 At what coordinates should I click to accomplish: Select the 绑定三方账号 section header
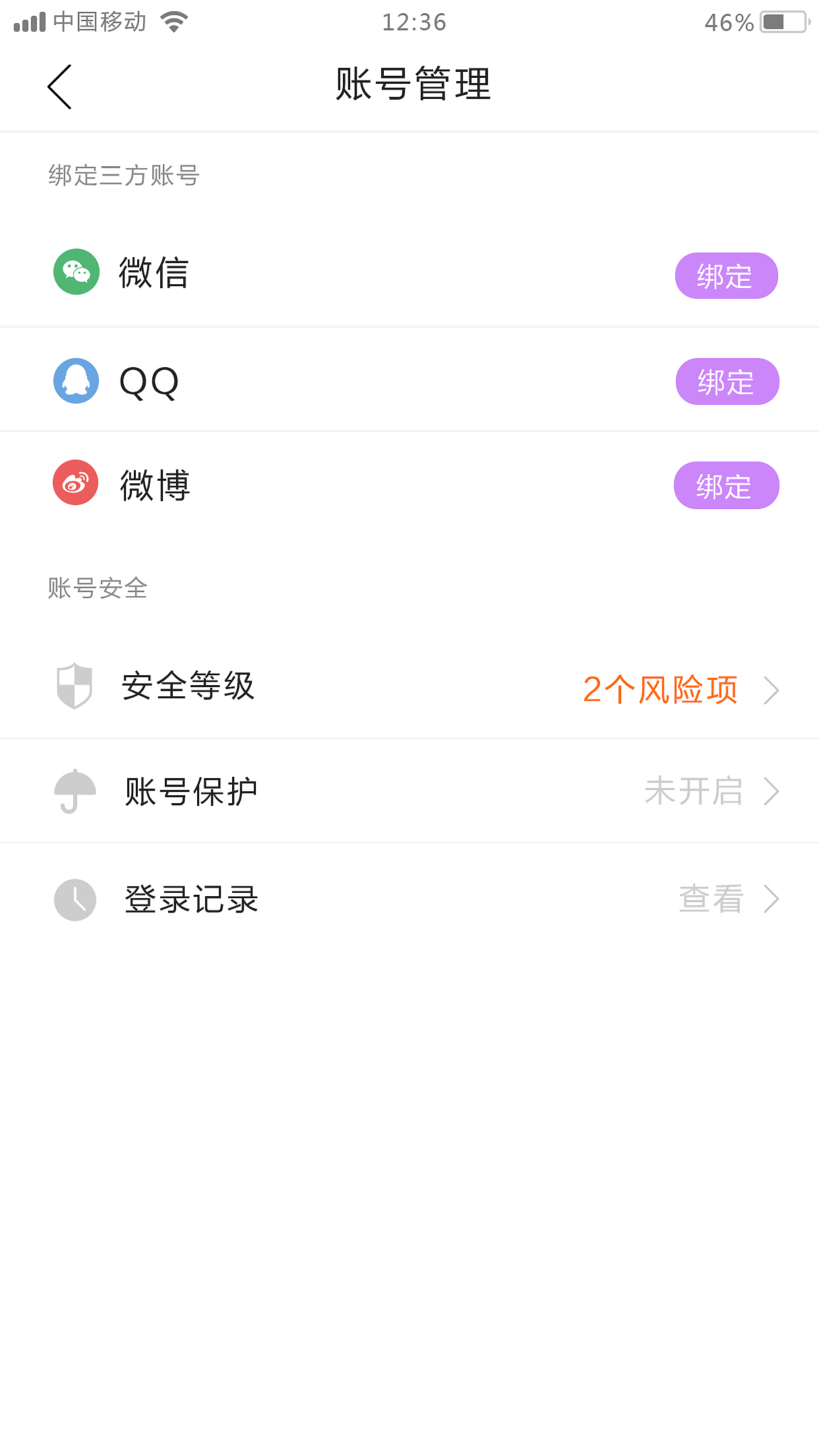click(125, 175)
